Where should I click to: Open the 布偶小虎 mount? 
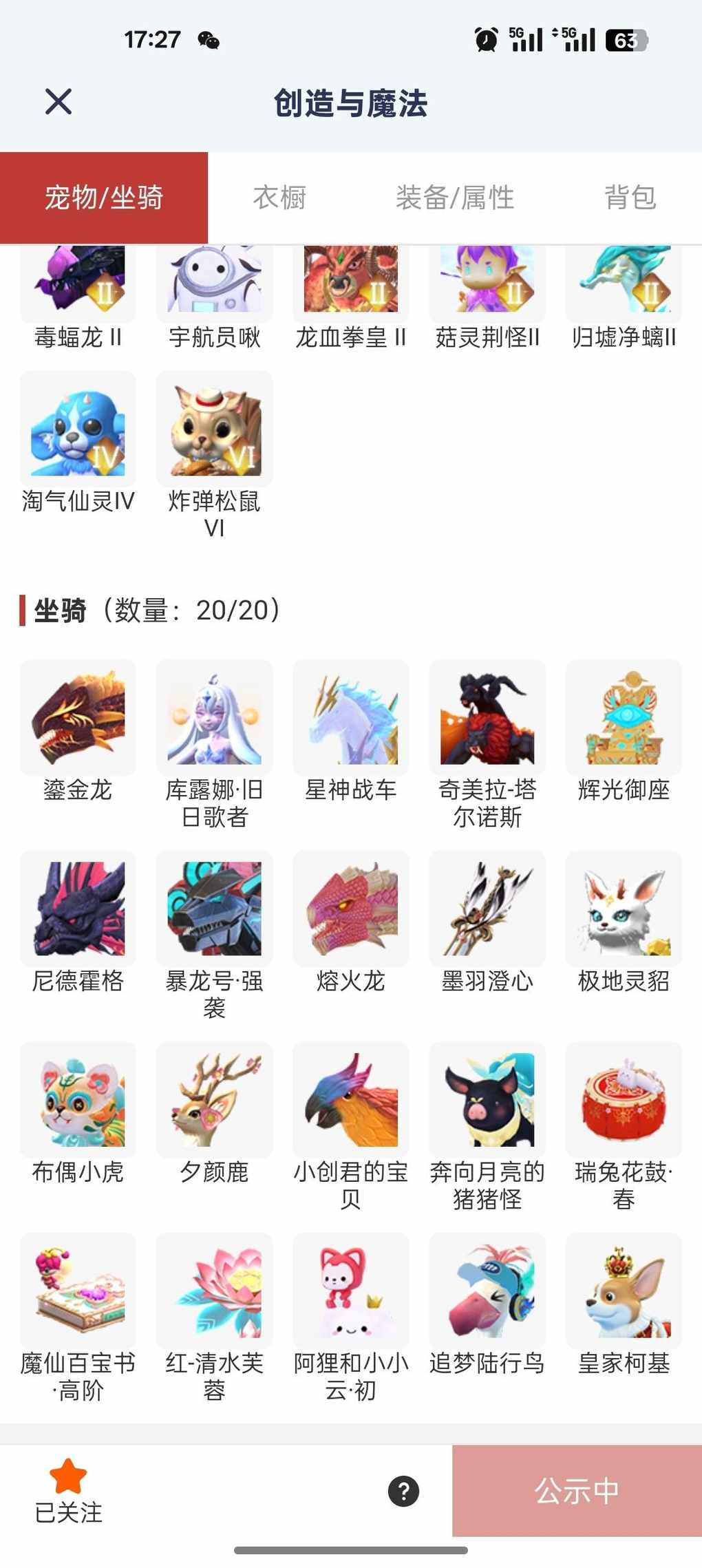[78, 1100]
